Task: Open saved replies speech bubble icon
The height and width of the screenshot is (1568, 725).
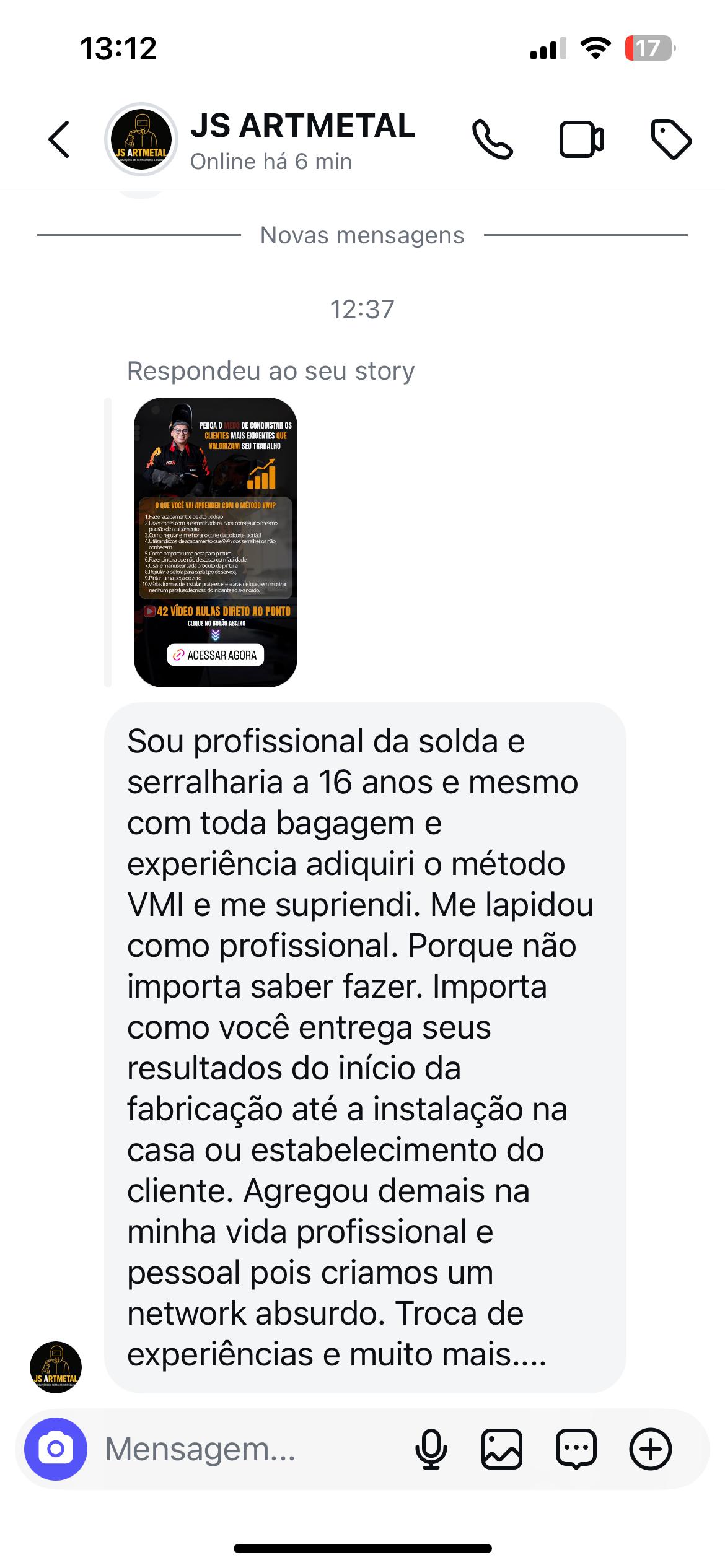Action: coord(576,1449)
